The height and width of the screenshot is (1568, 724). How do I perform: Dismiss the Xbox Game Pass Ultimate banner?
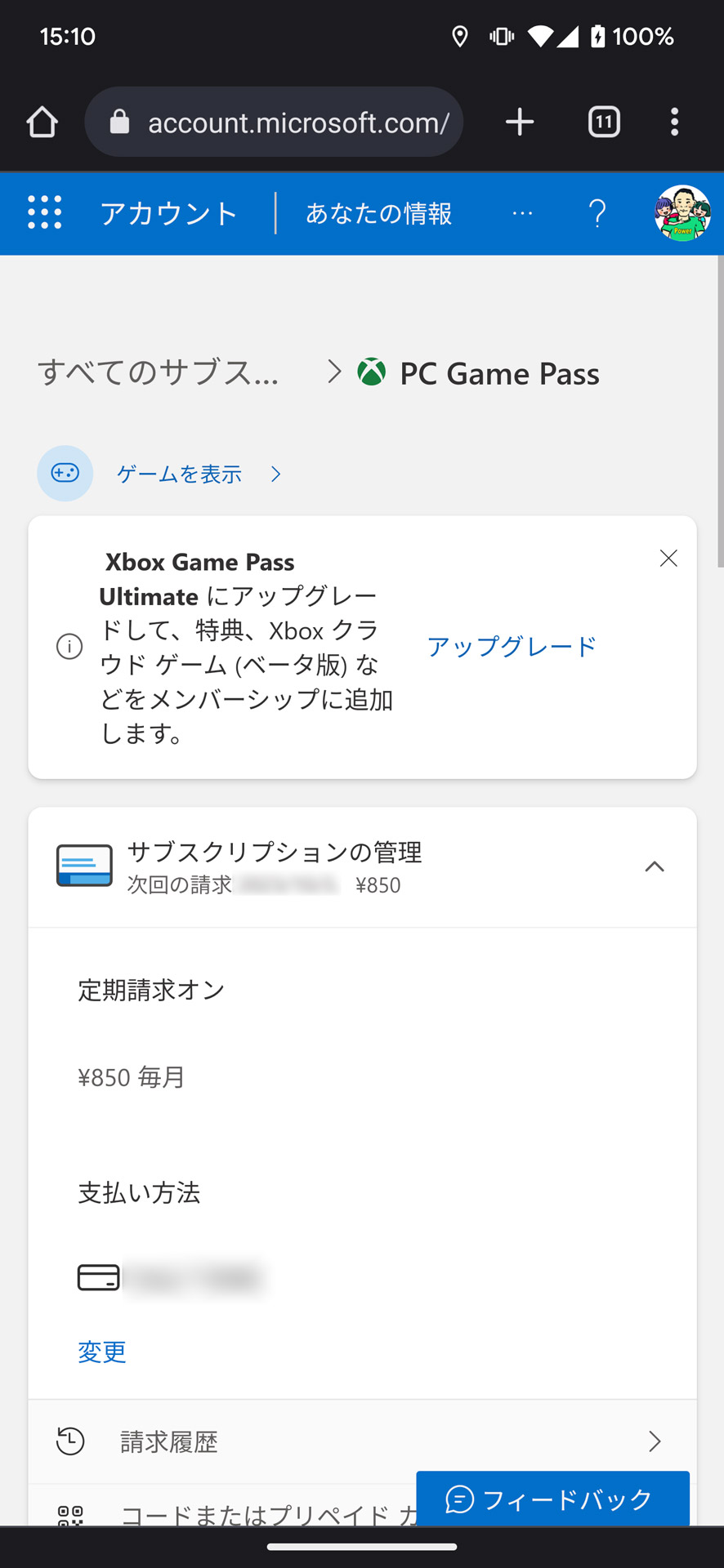[668, 558]
